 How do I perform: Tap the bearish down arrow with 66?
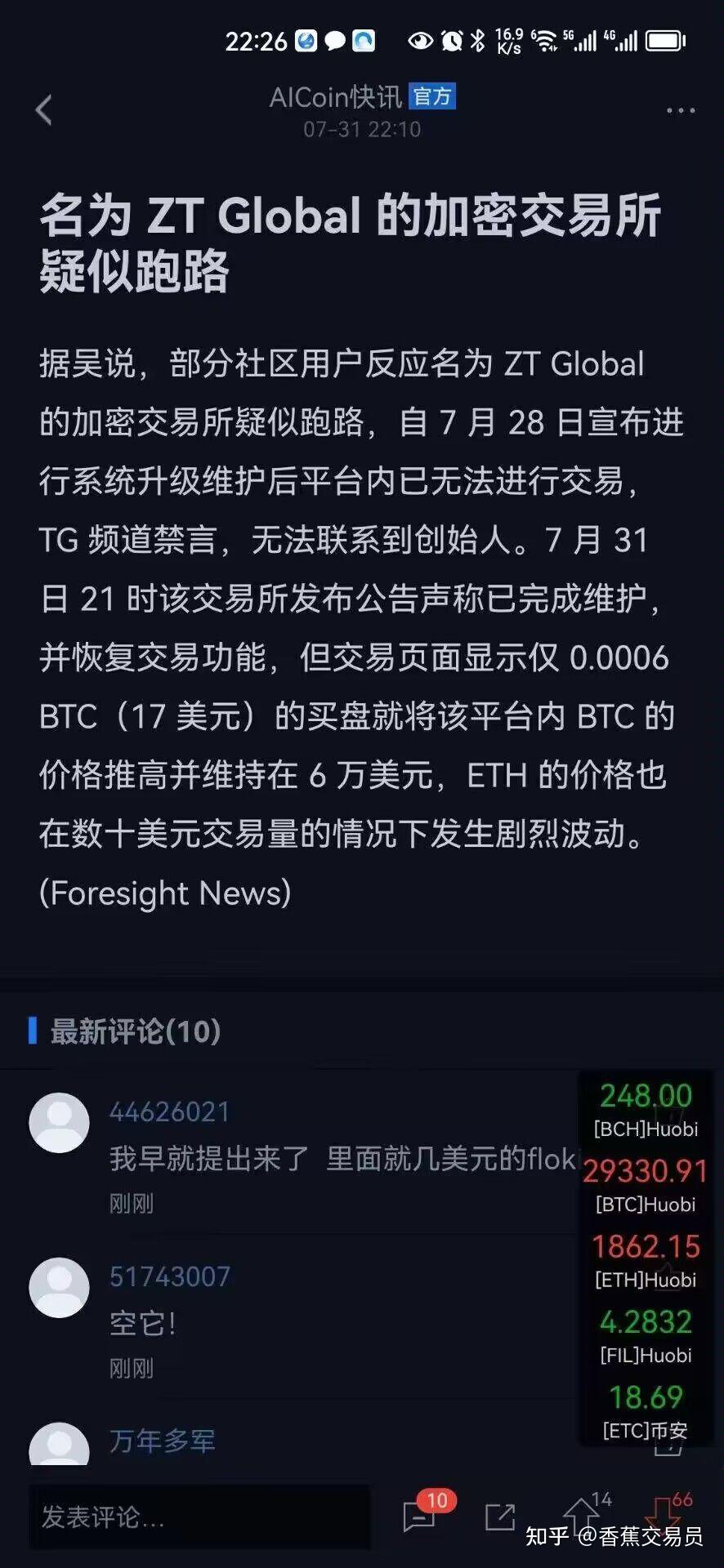(x=666, y=1513)
